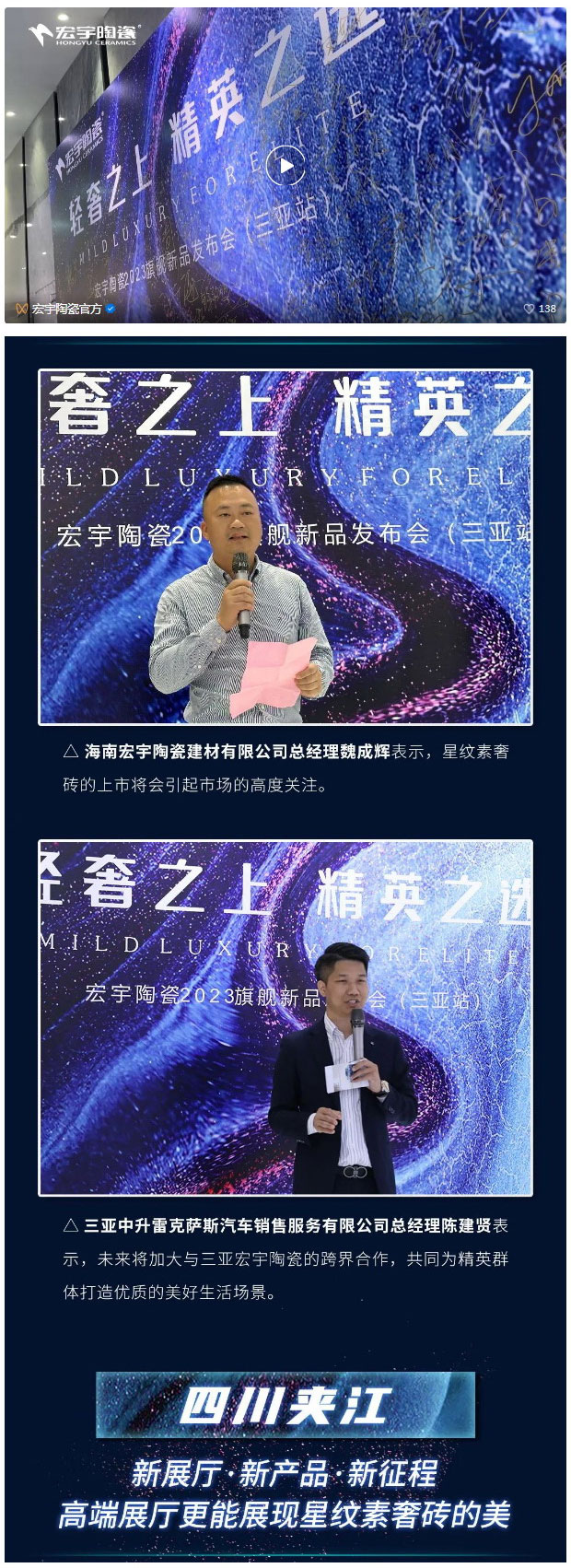The width and height of the screenshot is (571, 1568).
Task: Open the 宏宇陶瓷官方 channel account
Action: [x=65, y=309]
